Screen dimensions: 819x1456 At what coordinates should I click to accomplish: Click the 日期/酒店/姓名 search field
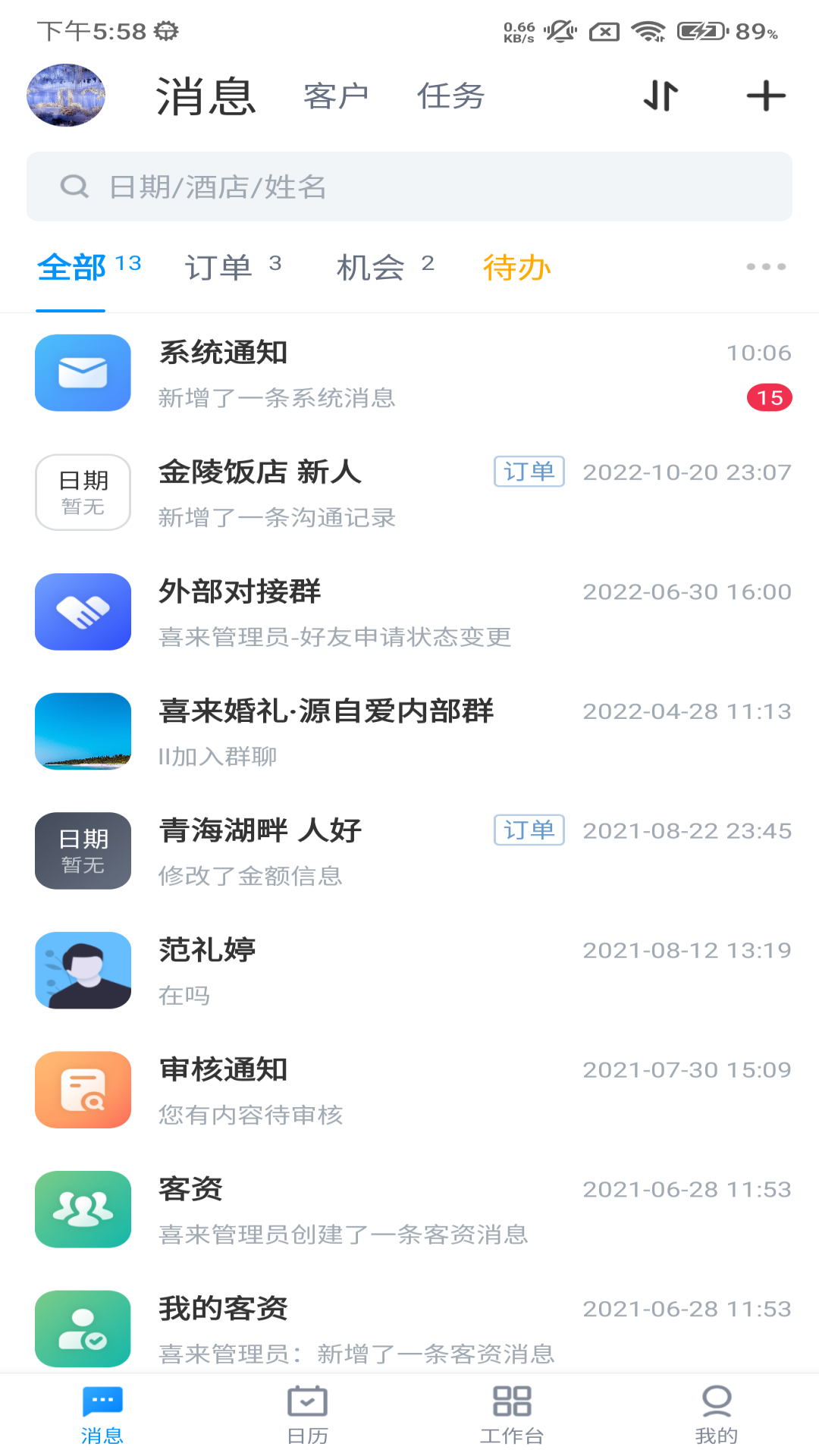tap(409, 186)
